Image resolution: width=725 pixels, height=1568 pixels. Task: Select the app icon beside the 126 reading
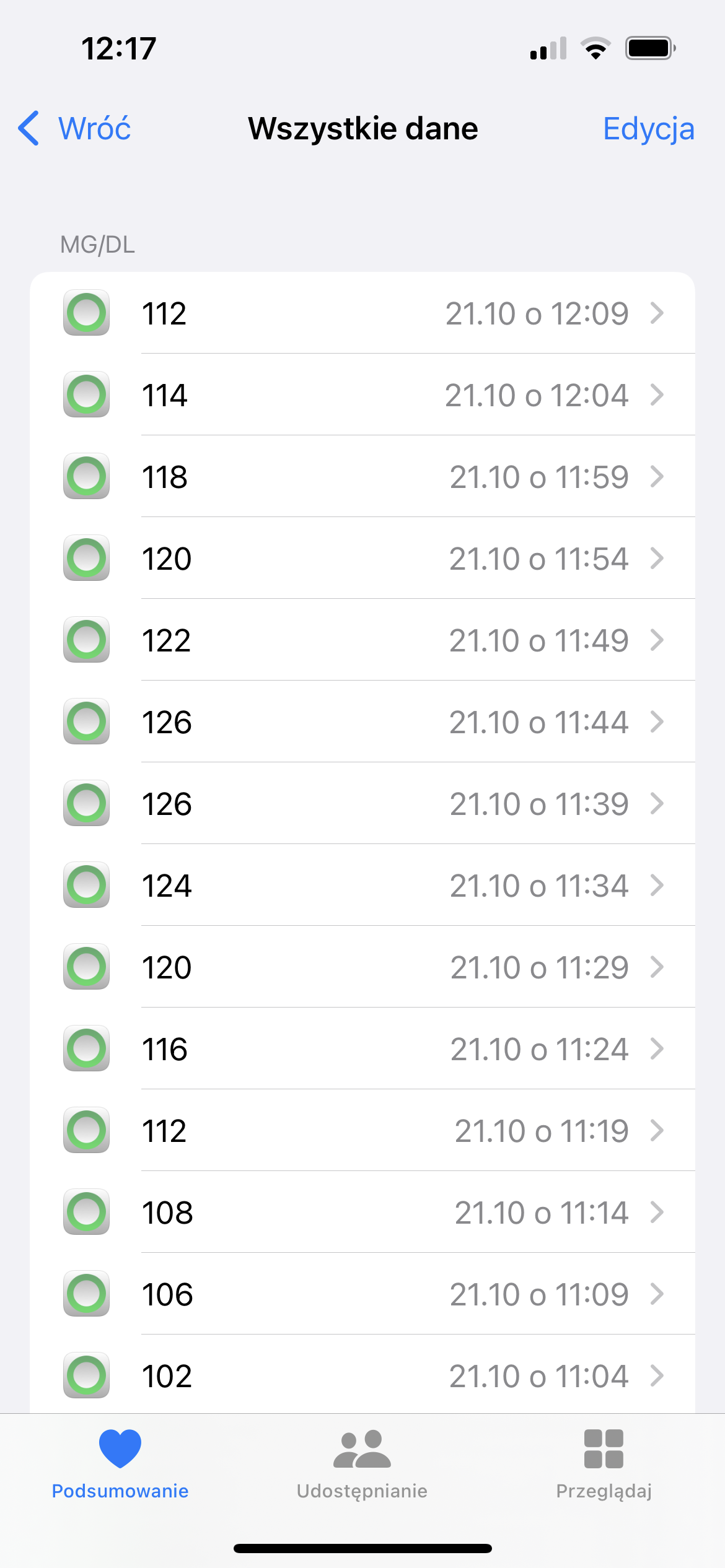[86, 722]
